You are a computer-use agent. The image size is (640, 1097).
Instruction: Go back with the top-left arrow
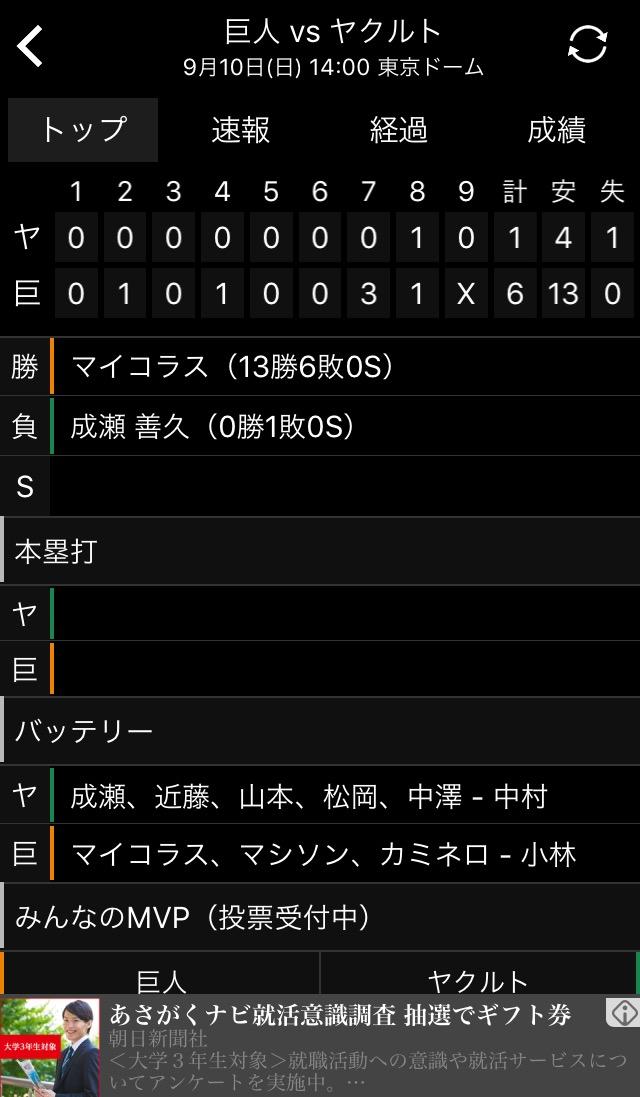pyautogui.click(x=30, y=46)
